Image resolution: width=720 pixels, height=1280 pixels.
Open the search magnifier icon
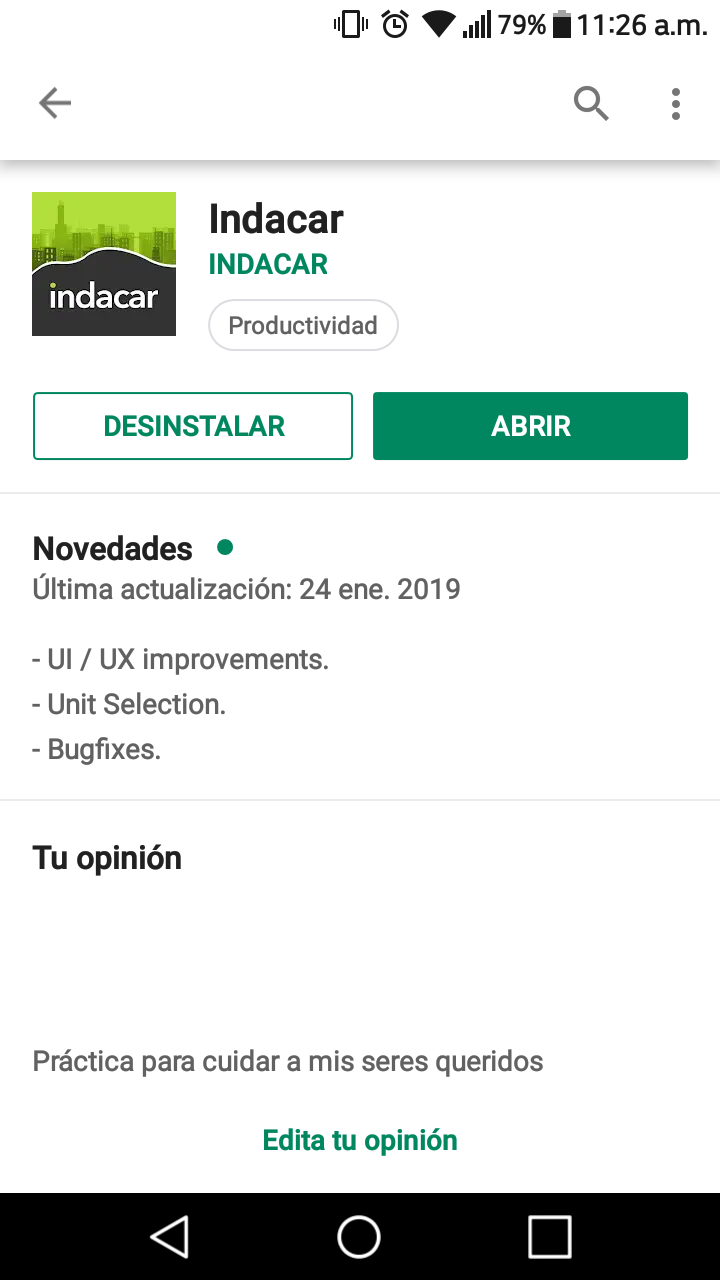pyautogui.click(x=591, y=103)
